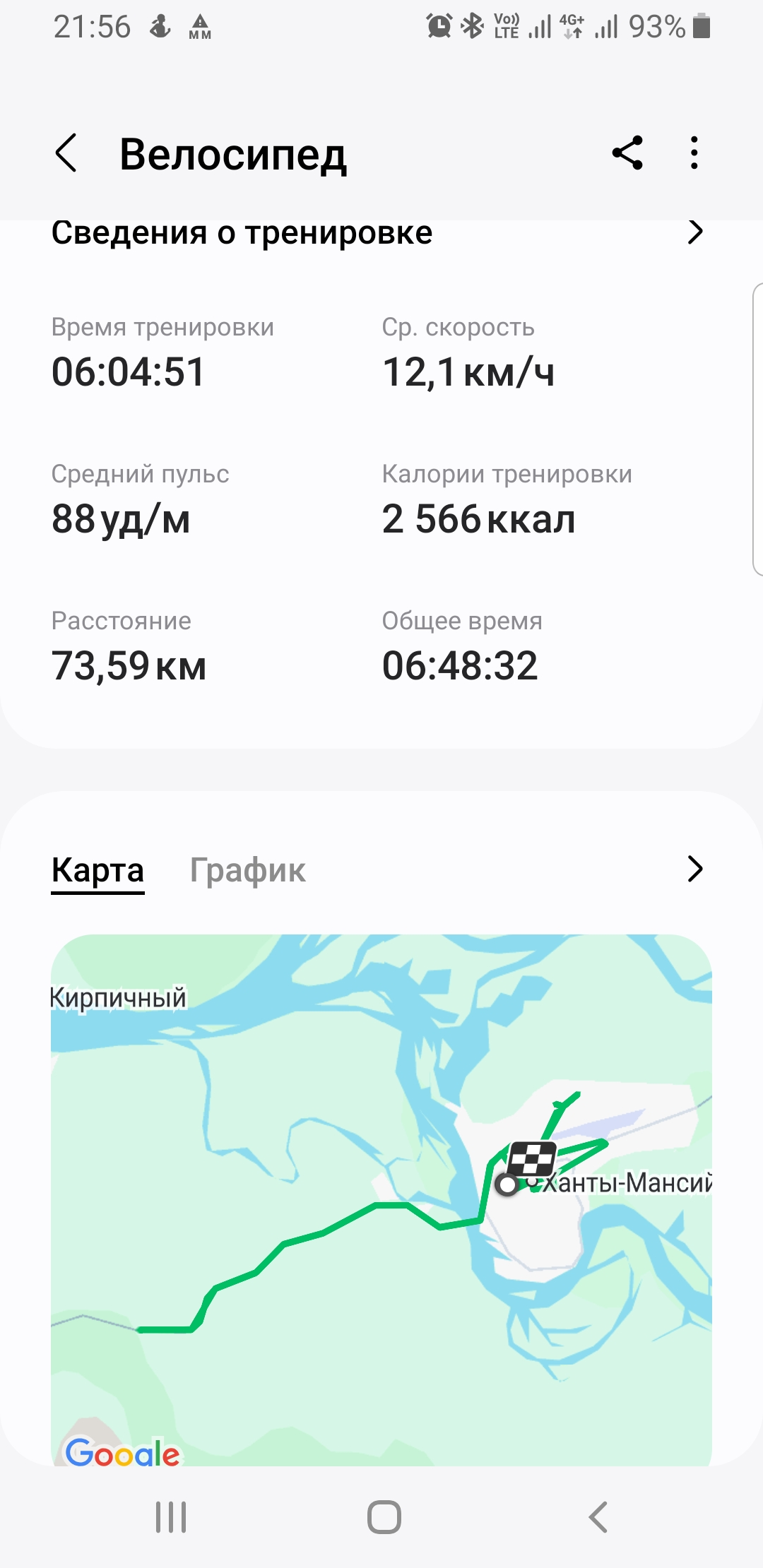Open recent apps from navigation bar
763x1568 pixels.
coord(171,1516)
